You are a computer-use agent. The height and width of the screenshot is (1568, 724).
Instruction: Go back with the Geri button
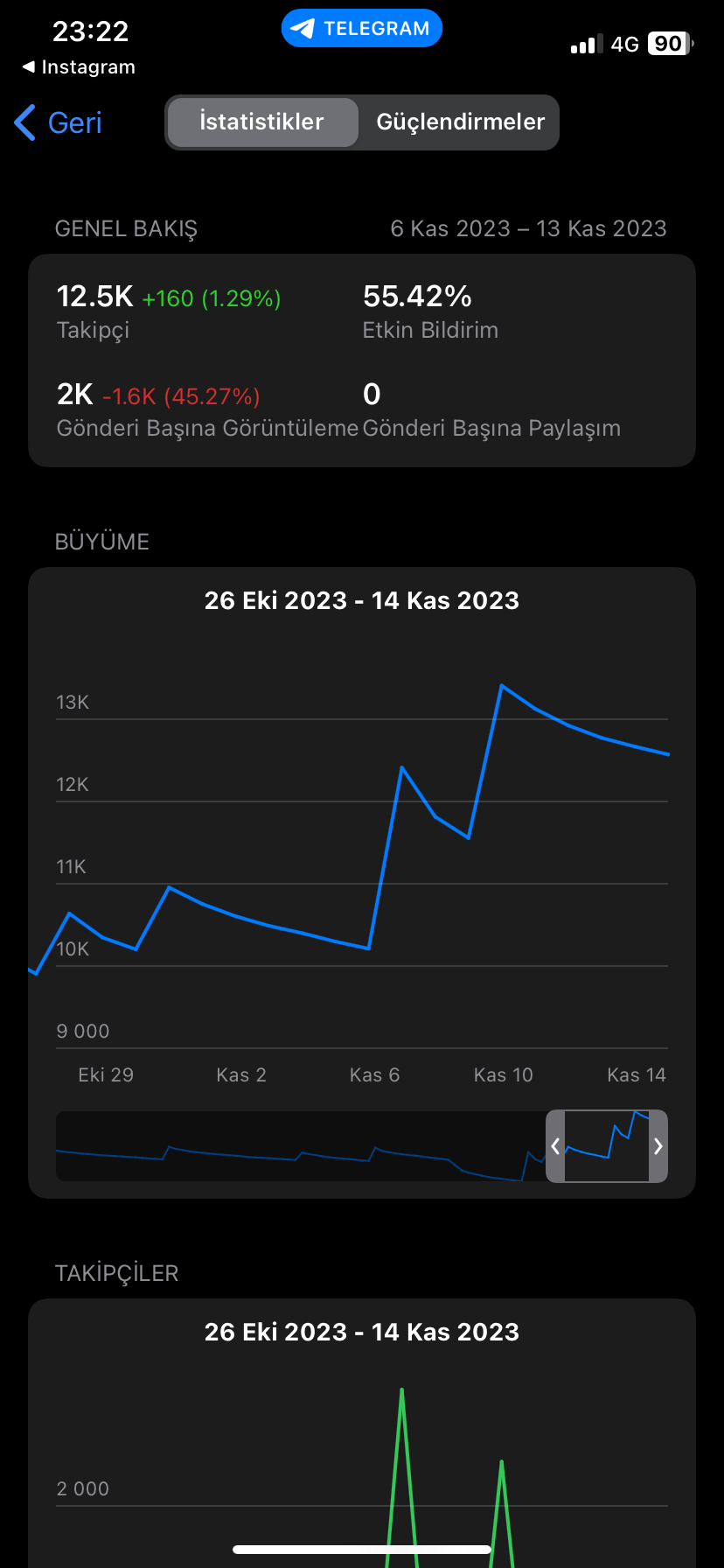pos(59,122)
